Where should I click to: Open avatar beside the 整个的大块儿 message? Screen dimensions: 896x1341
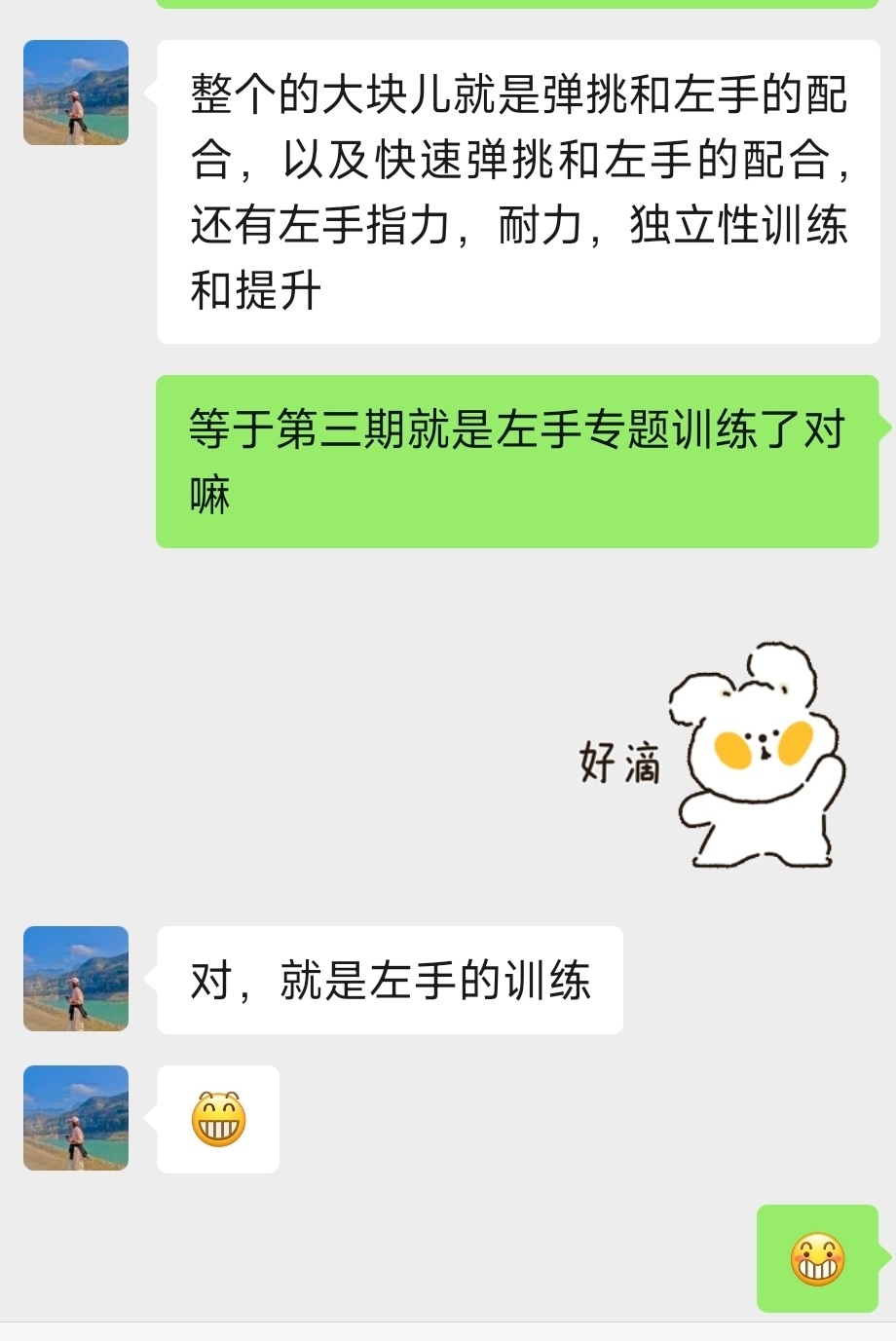click(x=76, y=93)
